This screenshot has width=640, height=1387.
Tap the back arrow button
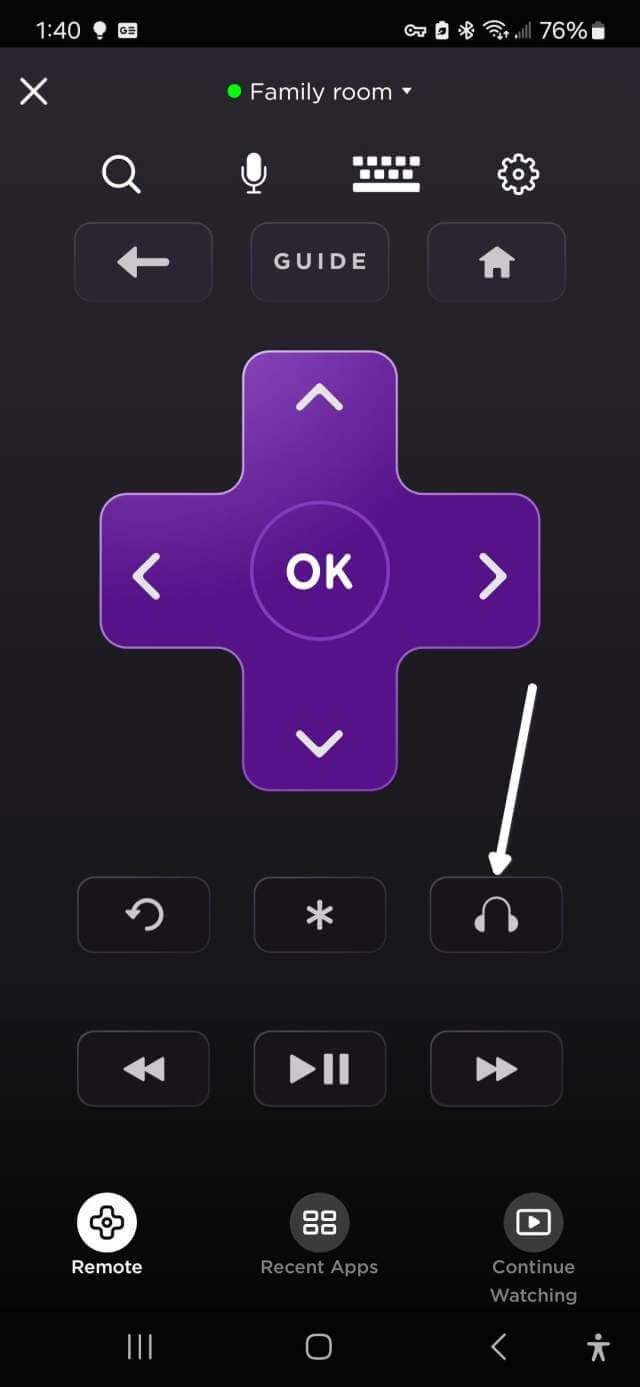[143, 262]
